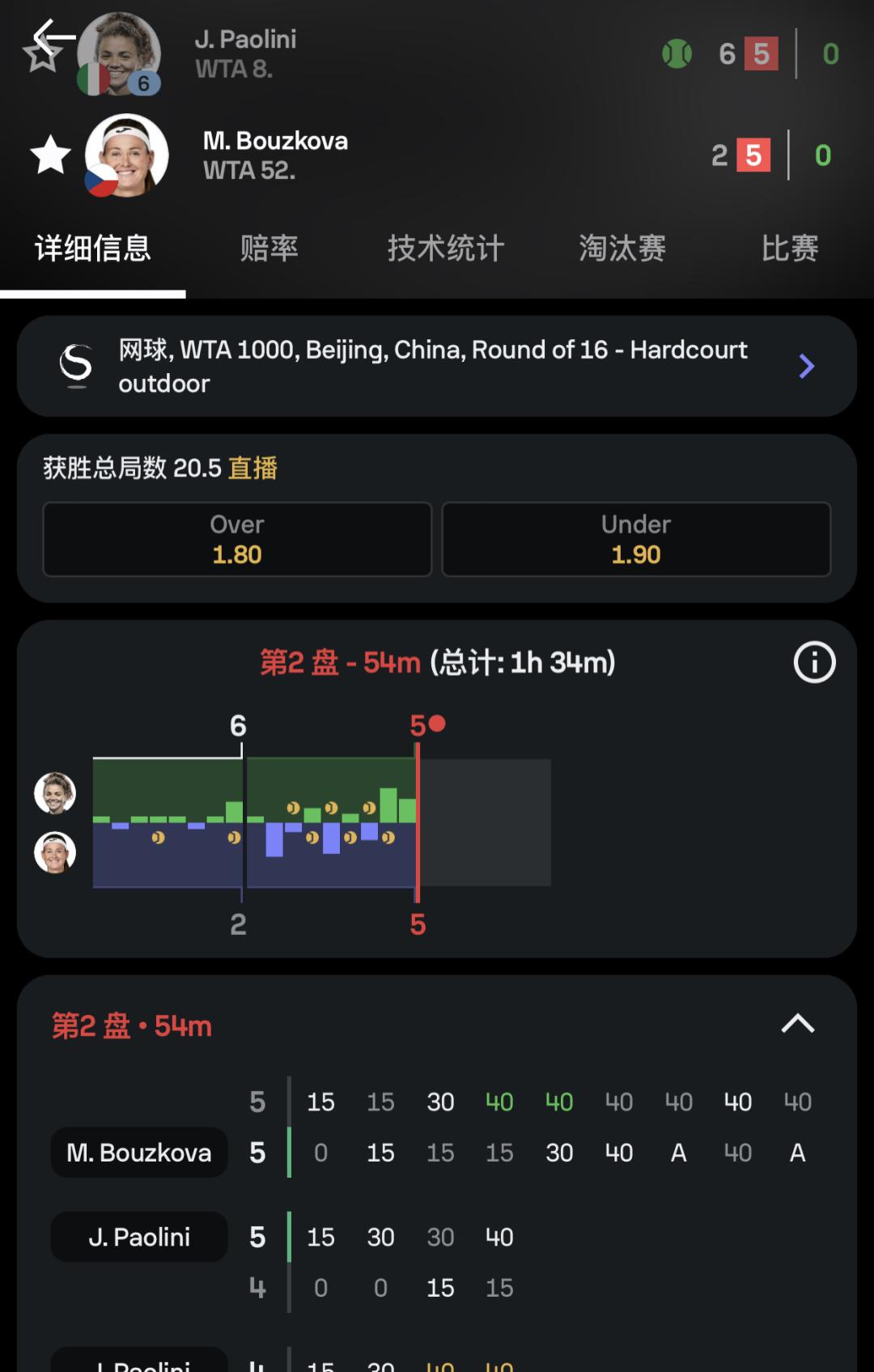Select the 淘汰赛 tab
Image resolution: width=874 pixels, height=1372 pixels.
tap(622, 248)
